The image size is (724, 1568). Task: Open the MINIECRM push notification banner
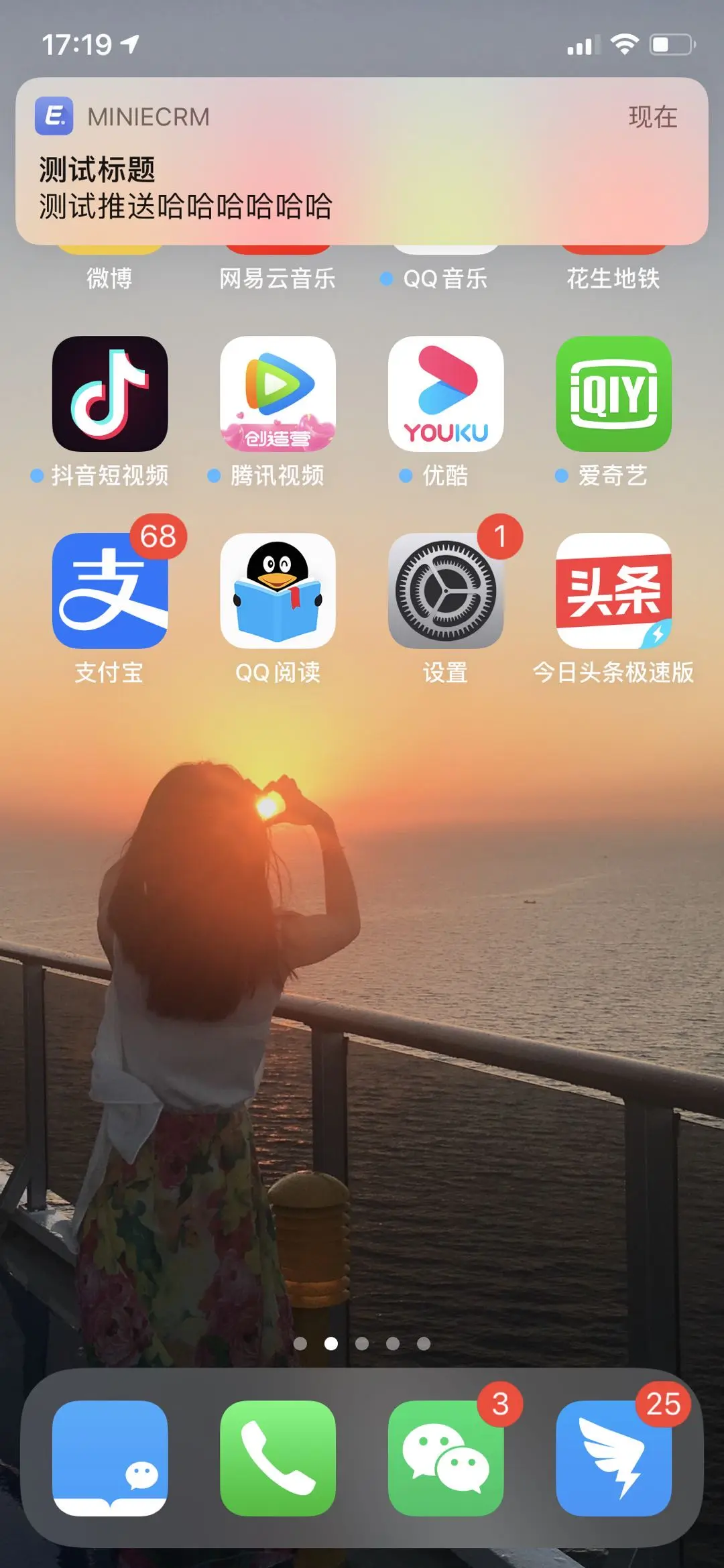362,161
